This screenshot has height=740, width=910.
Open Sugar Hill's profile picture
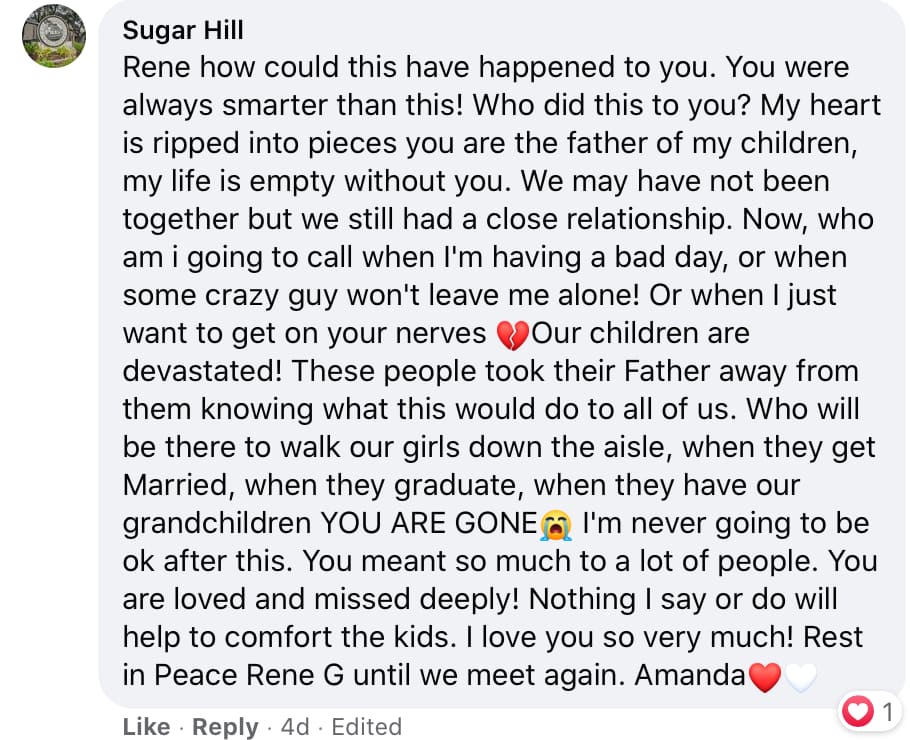click(x=54, y=35)
